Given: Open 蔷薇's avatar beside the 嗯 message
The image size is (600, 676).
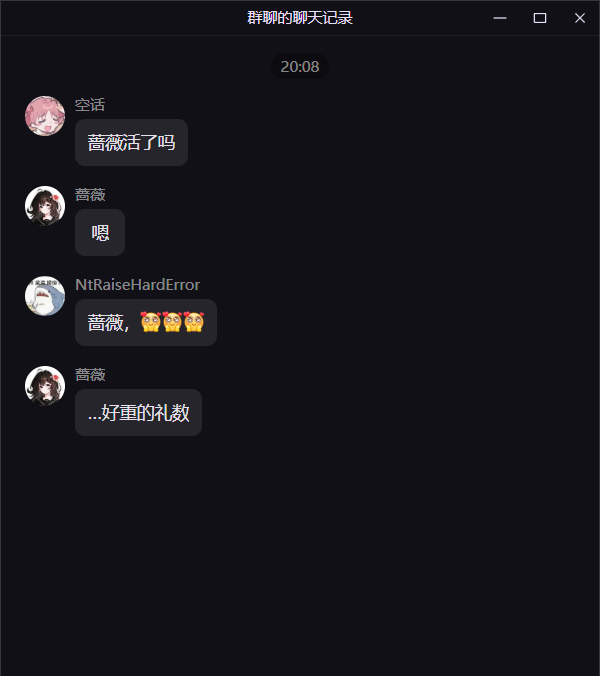Looking at the screenshot, I should tap(45, 206).
